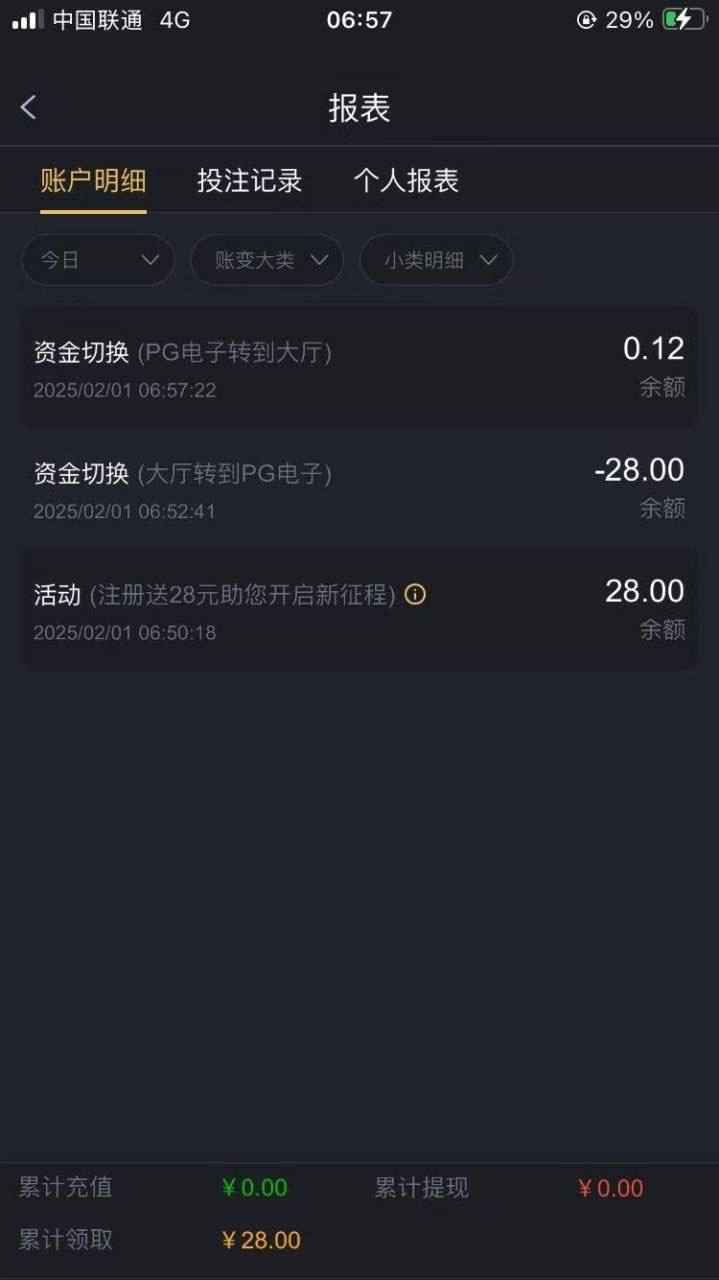This screenshot has width=719, height=1280.
Task: Open the 账变大类 filter dropdown
Action: [x=267, y=260]
